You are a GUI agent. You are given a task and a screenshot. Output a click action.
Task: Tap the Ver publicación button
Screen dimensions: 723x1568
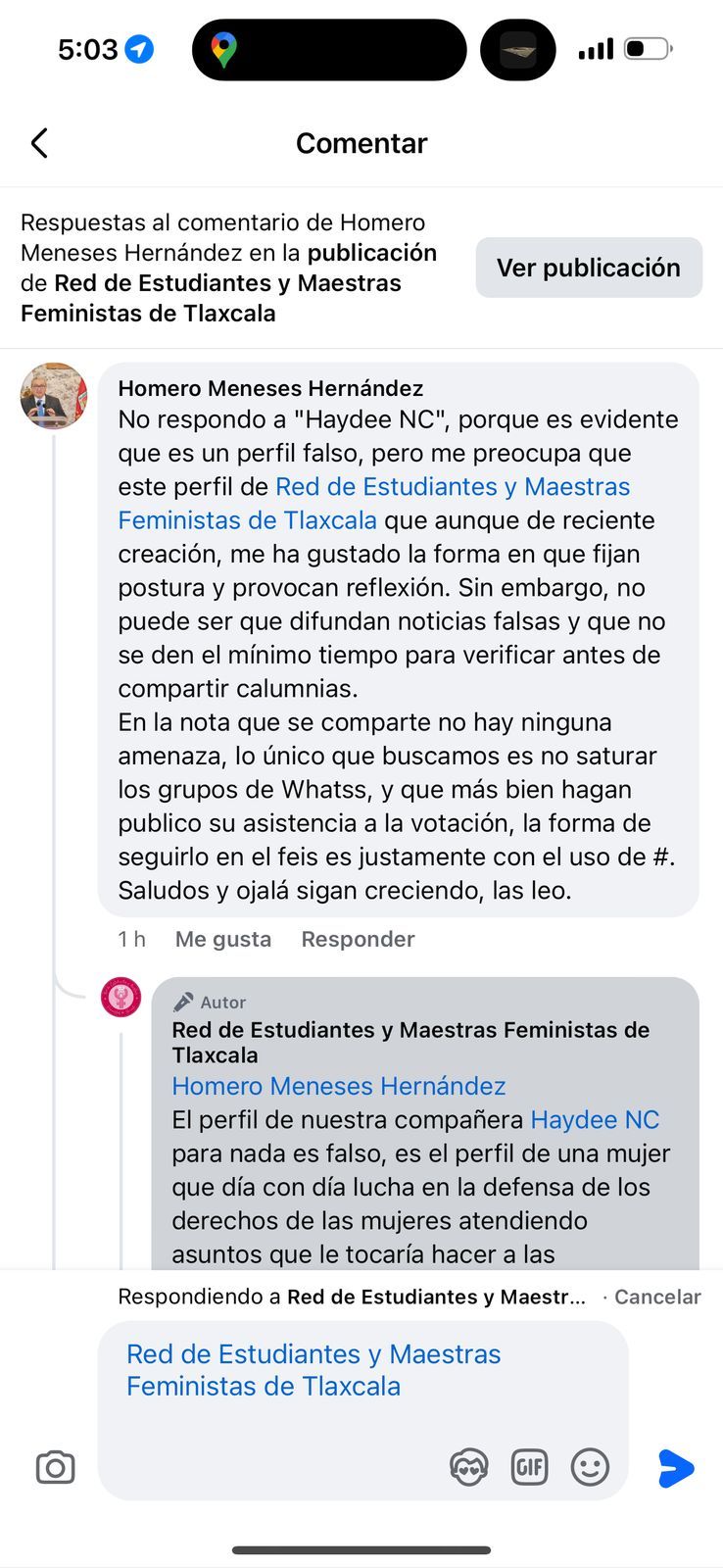click(x=588, y=268)
